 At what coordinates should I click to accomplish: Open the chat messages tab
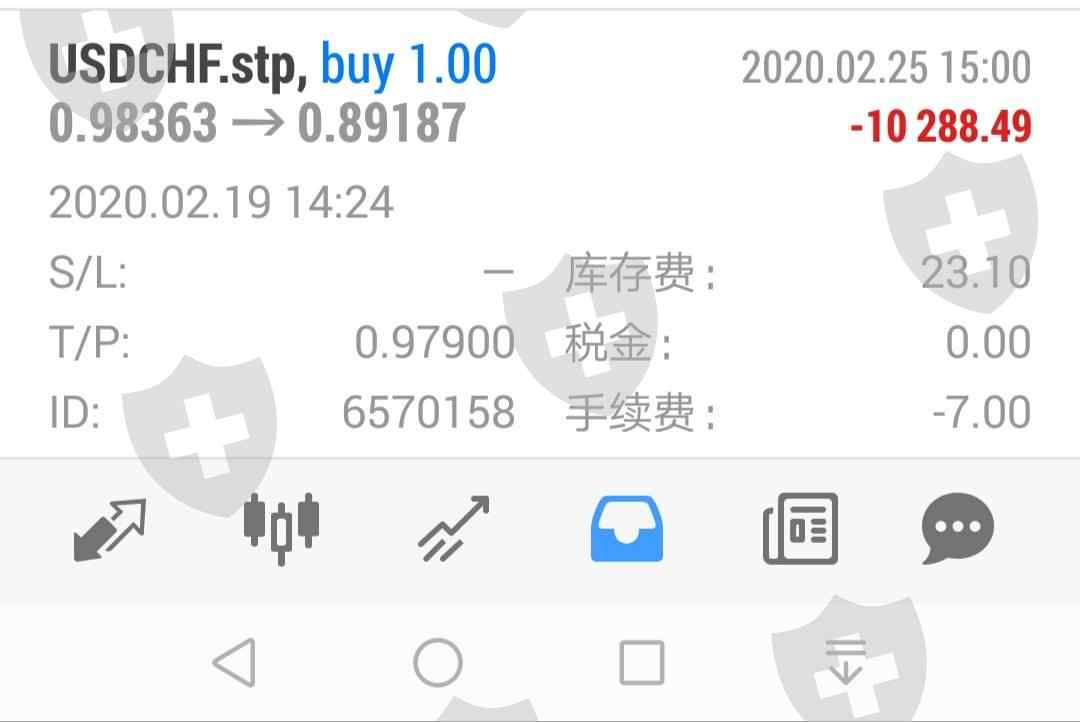957,528
